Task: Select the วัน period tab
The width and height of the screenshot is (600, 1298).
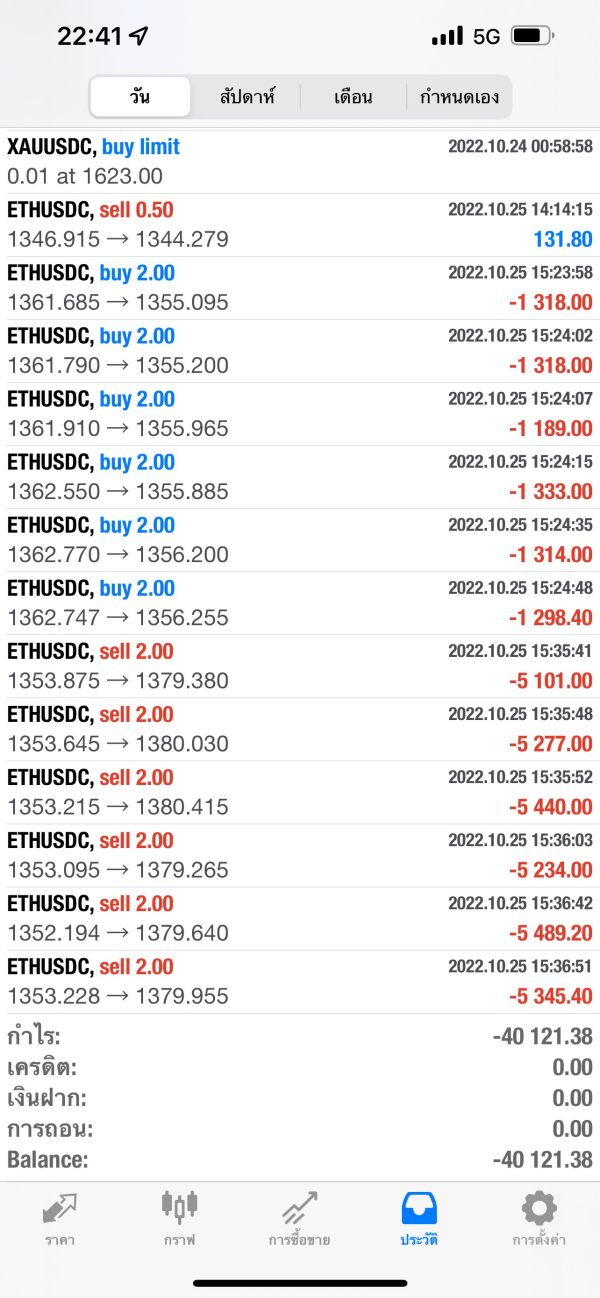Action: click(x=140, y=97)
